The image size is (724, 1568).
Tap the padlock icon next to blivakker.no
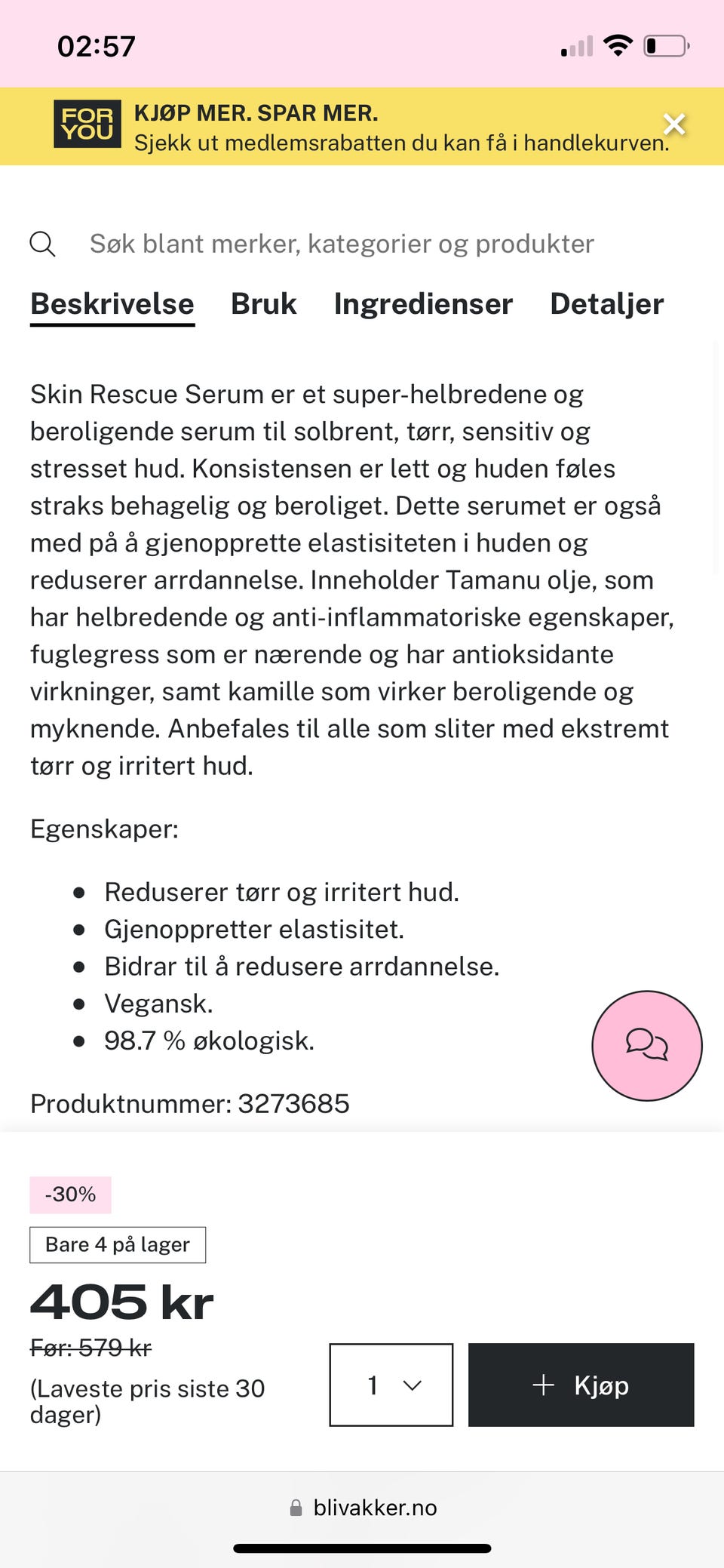(x=296, y=1508)
